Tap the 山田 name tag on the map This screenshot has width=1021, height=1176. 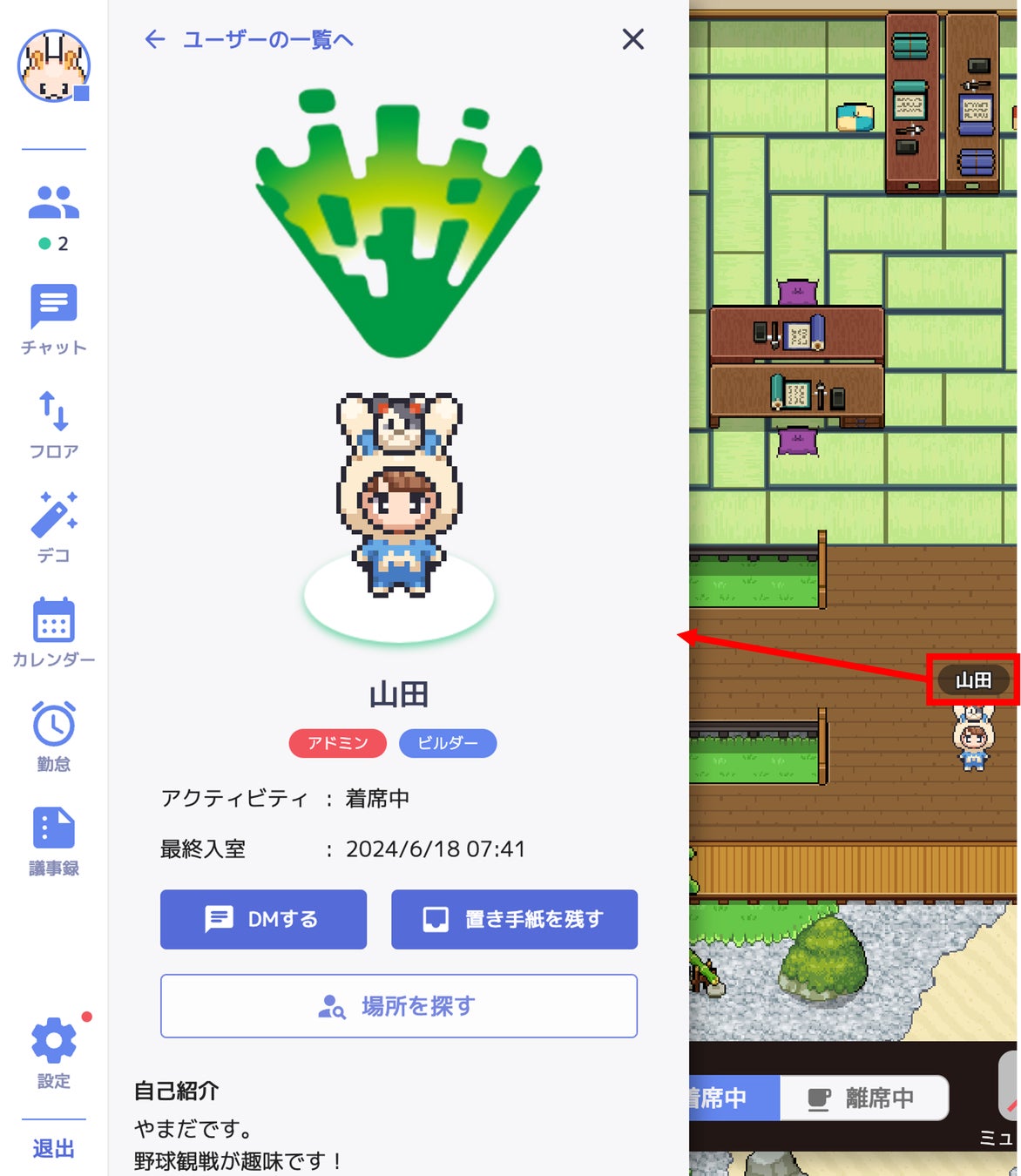(x=973, y=680)
